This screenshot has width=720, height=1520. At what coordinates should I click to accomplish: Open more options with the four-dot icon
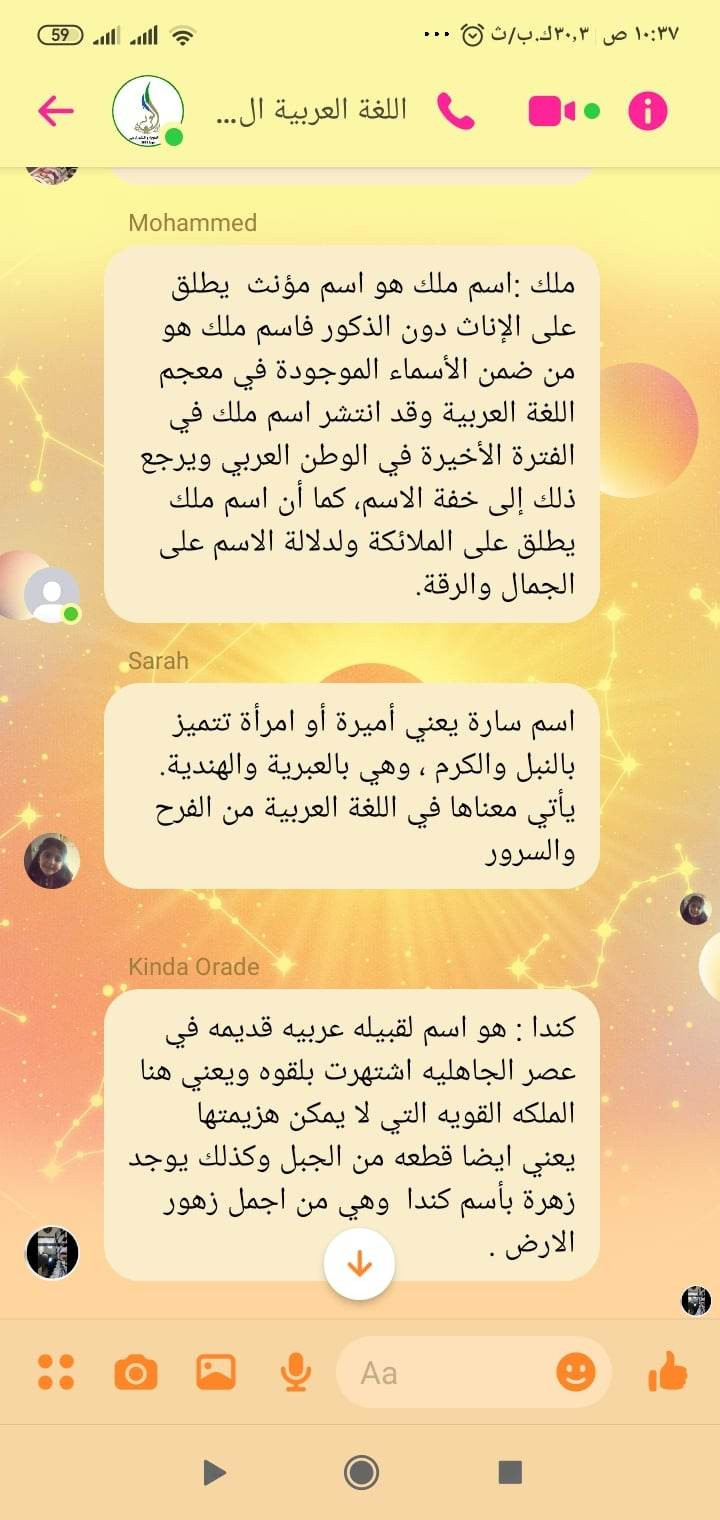click(x=56, y=1372)
